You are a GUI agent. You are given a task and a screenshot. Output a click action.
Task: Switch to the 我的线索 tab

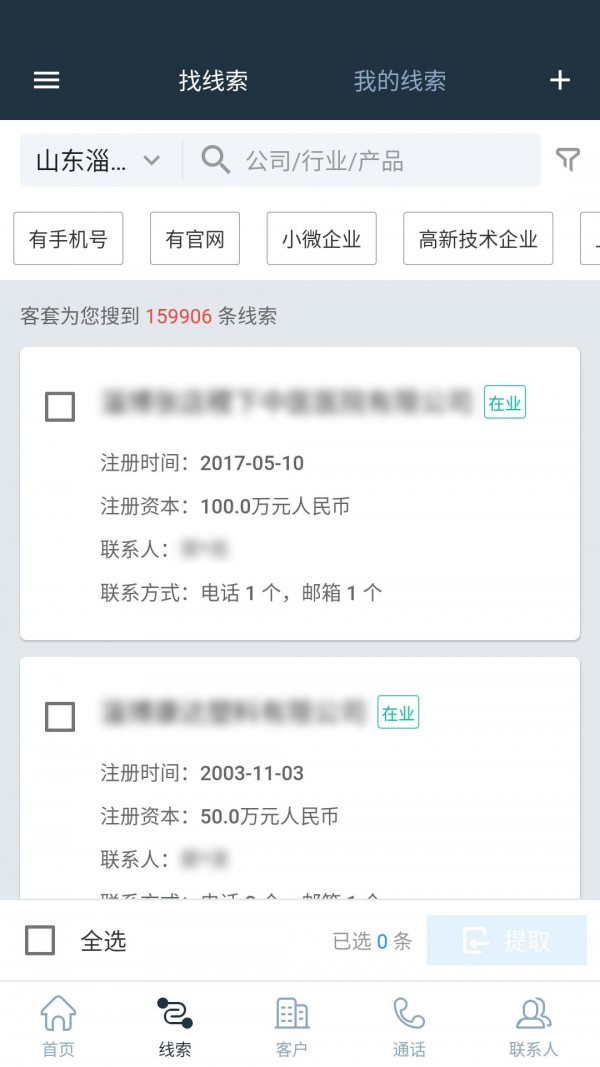coord(400,81)
